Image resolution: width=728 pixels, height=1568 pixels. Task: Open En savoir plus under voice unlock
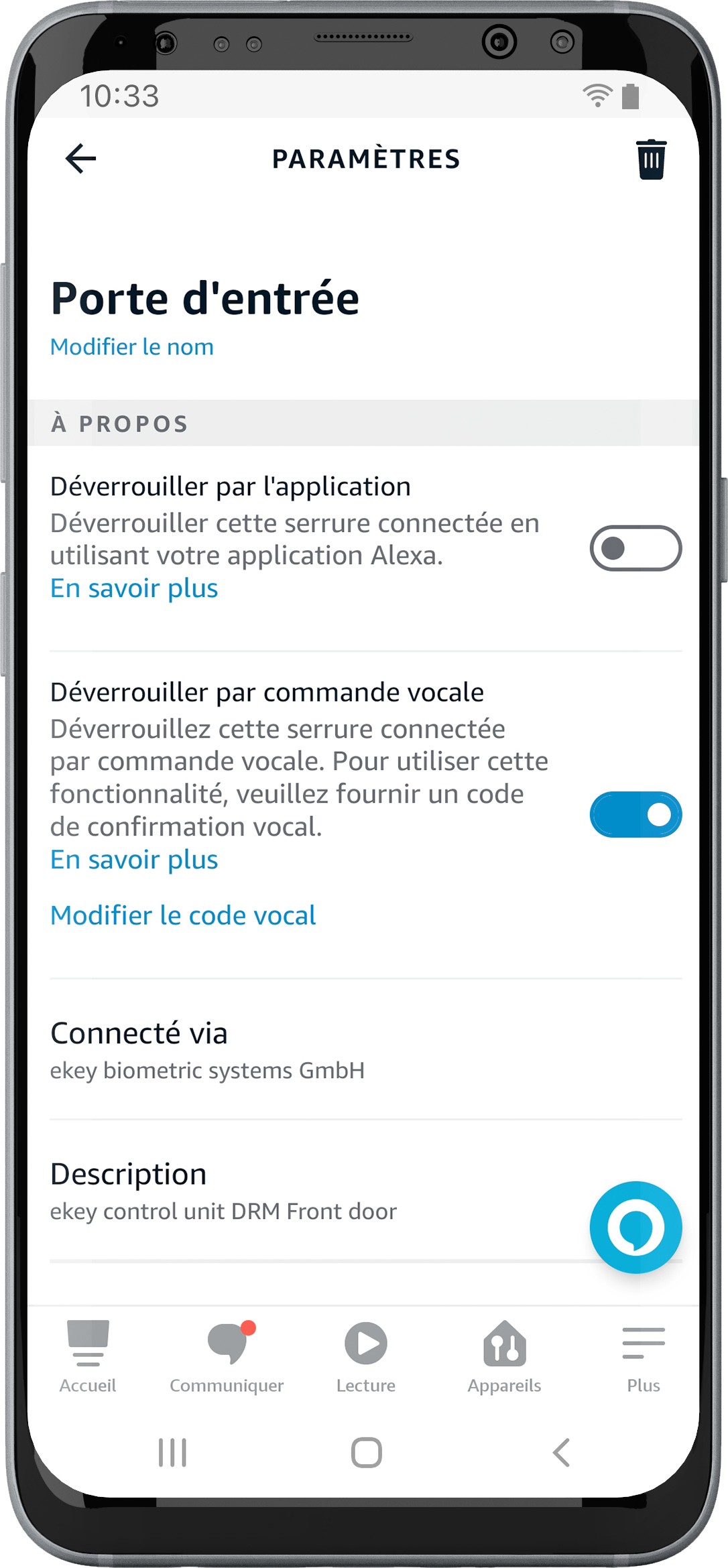[134, 860]
